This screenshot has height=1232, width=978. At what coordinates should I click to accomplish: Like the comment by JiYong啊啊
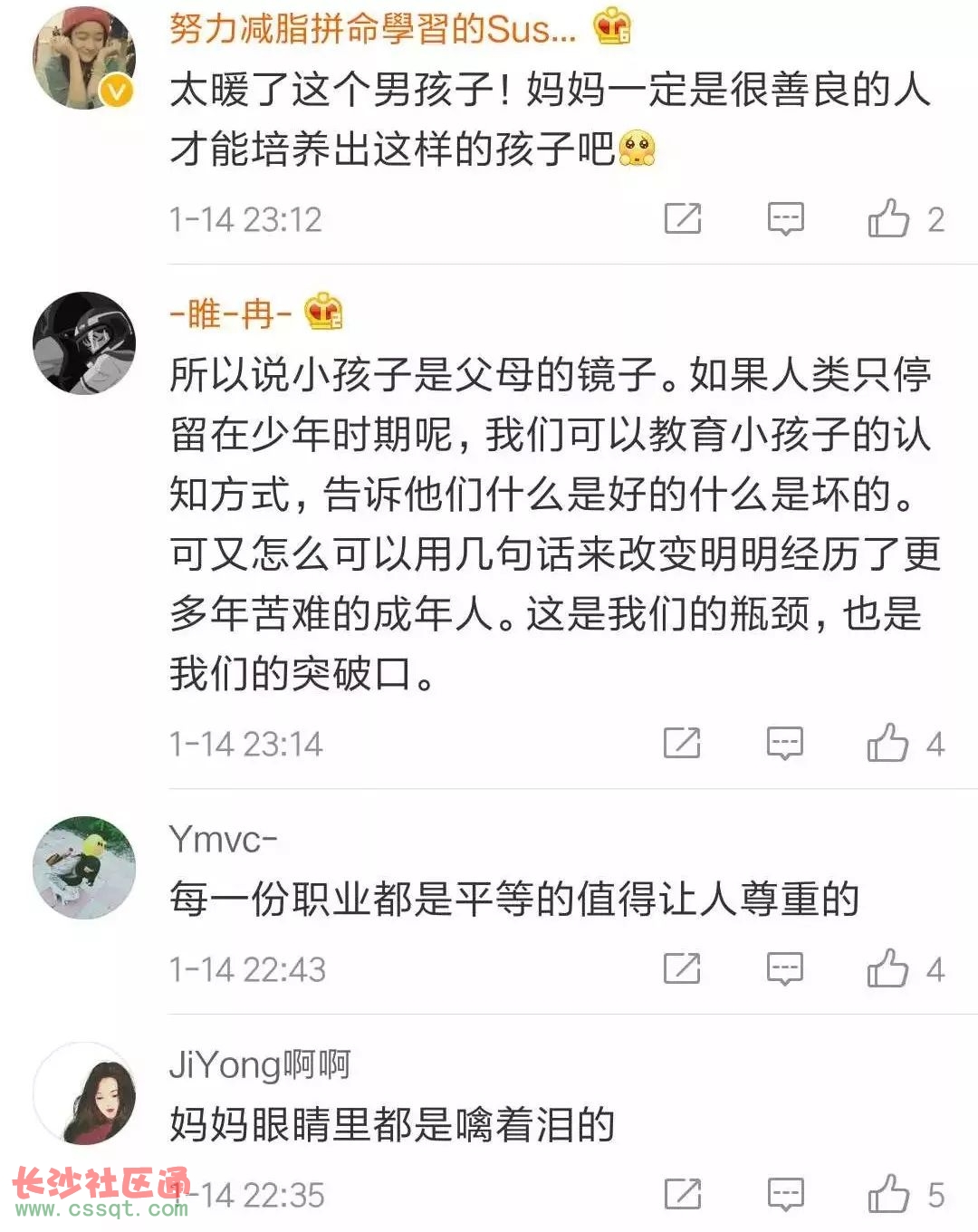tap(888, 1194)
